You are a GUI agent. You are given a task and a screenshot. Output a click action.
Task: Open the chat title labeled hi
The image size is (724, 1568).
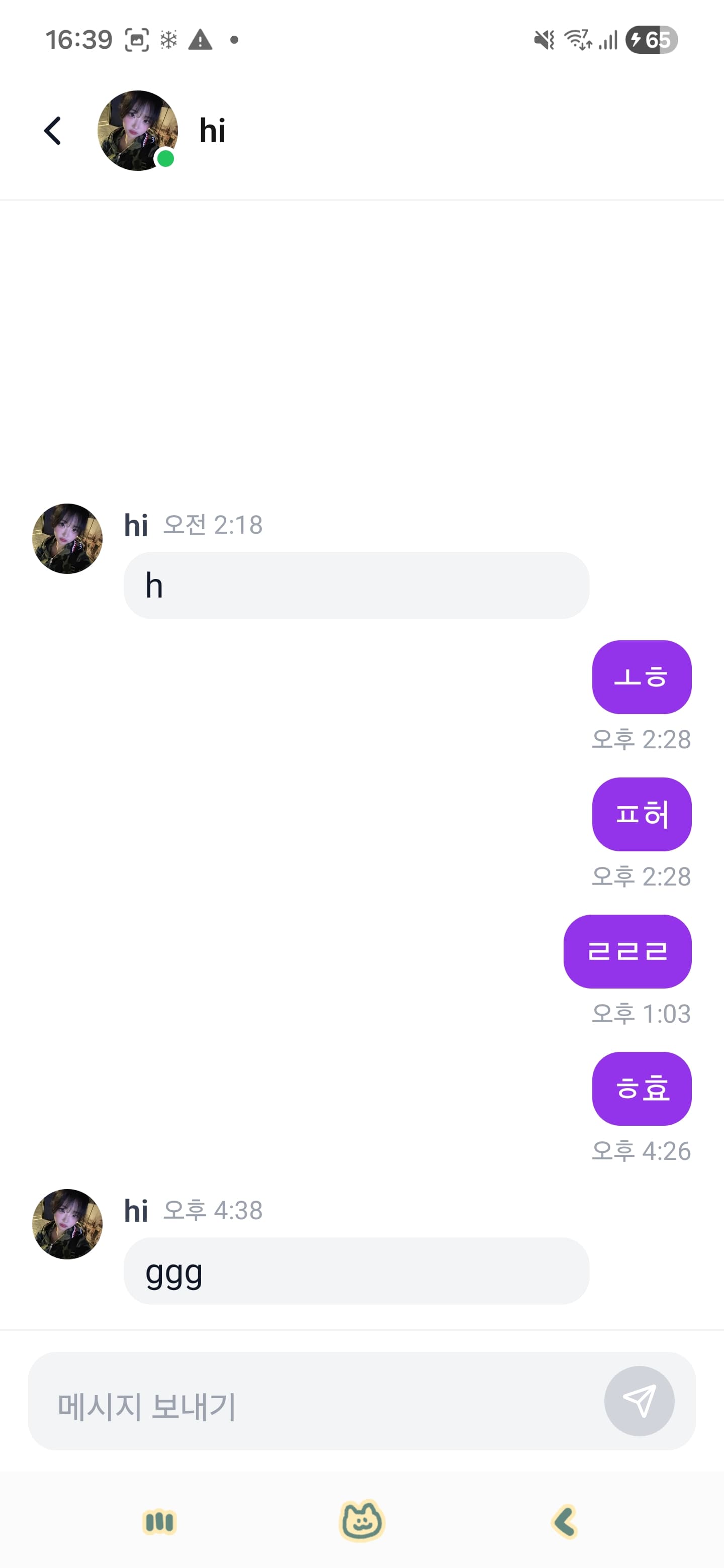pyautogui.click(x=212, y=130)
